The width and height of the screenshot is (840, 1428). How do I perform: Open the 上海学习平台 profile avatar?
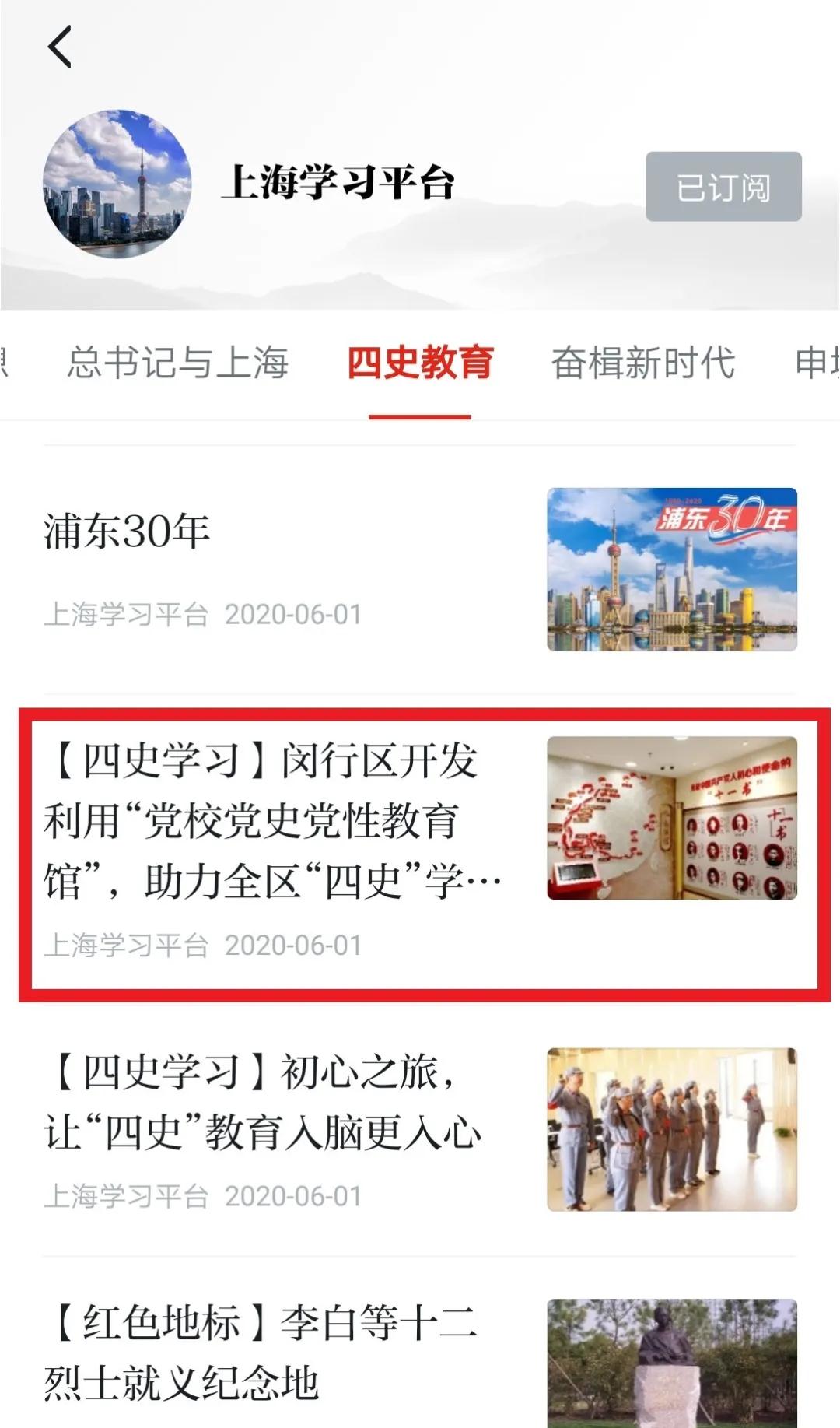point(117,184)
